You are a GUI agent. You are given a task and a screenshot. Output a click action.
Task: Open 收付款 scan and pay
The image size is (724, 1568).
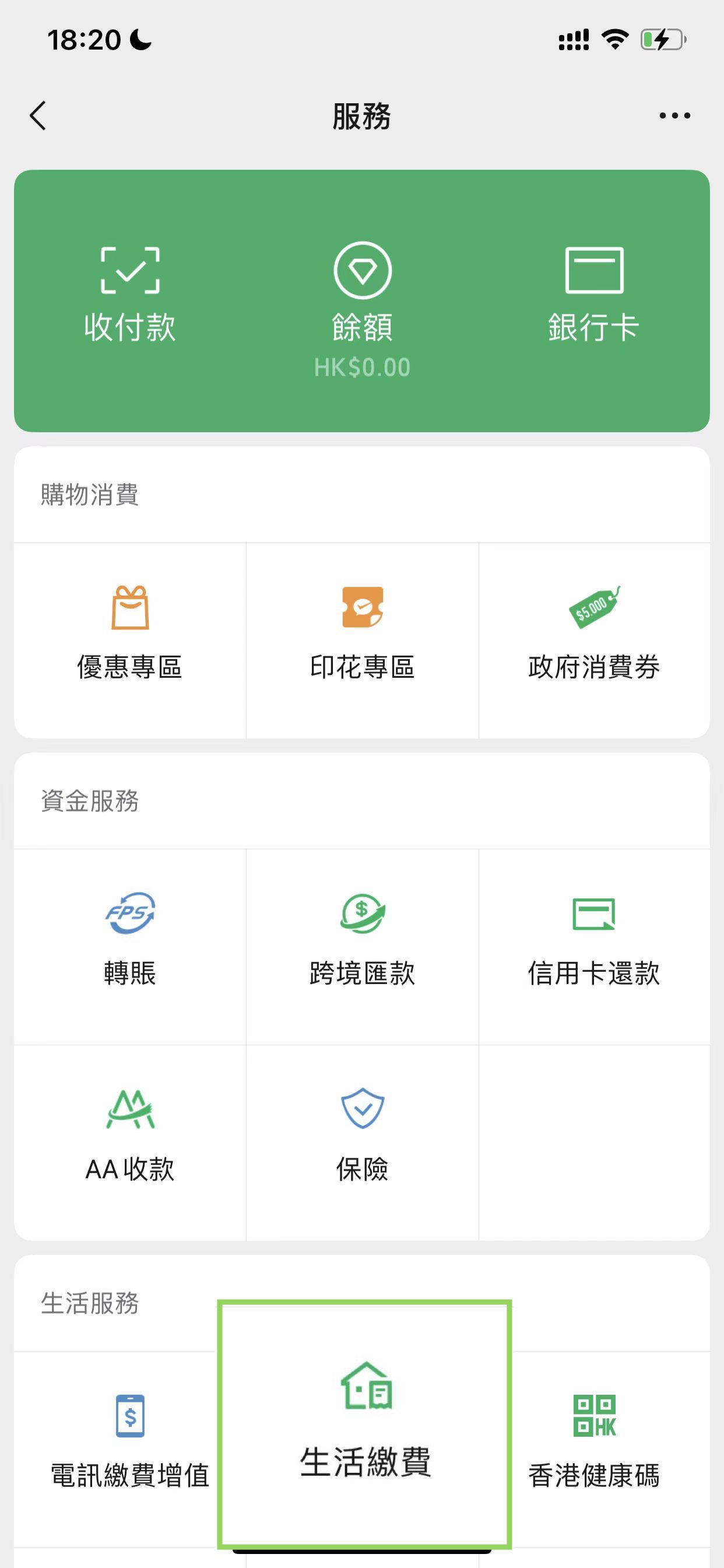point(130,295)
